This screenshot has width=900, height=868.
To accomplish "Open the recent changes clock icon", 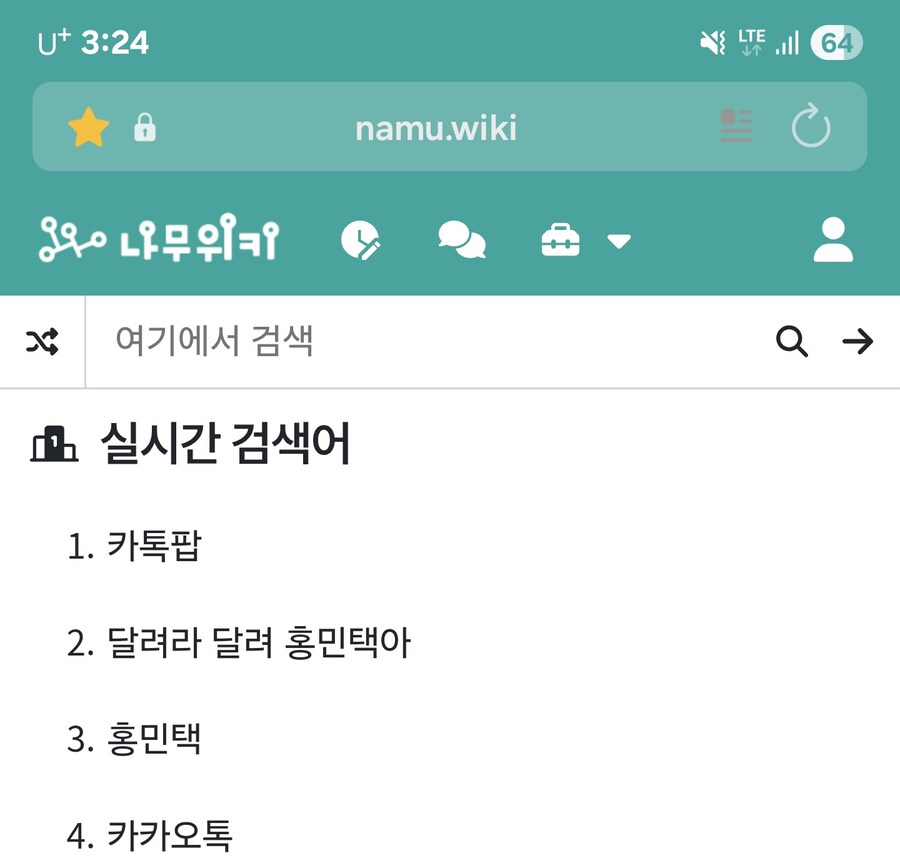I will coord(360,241).
